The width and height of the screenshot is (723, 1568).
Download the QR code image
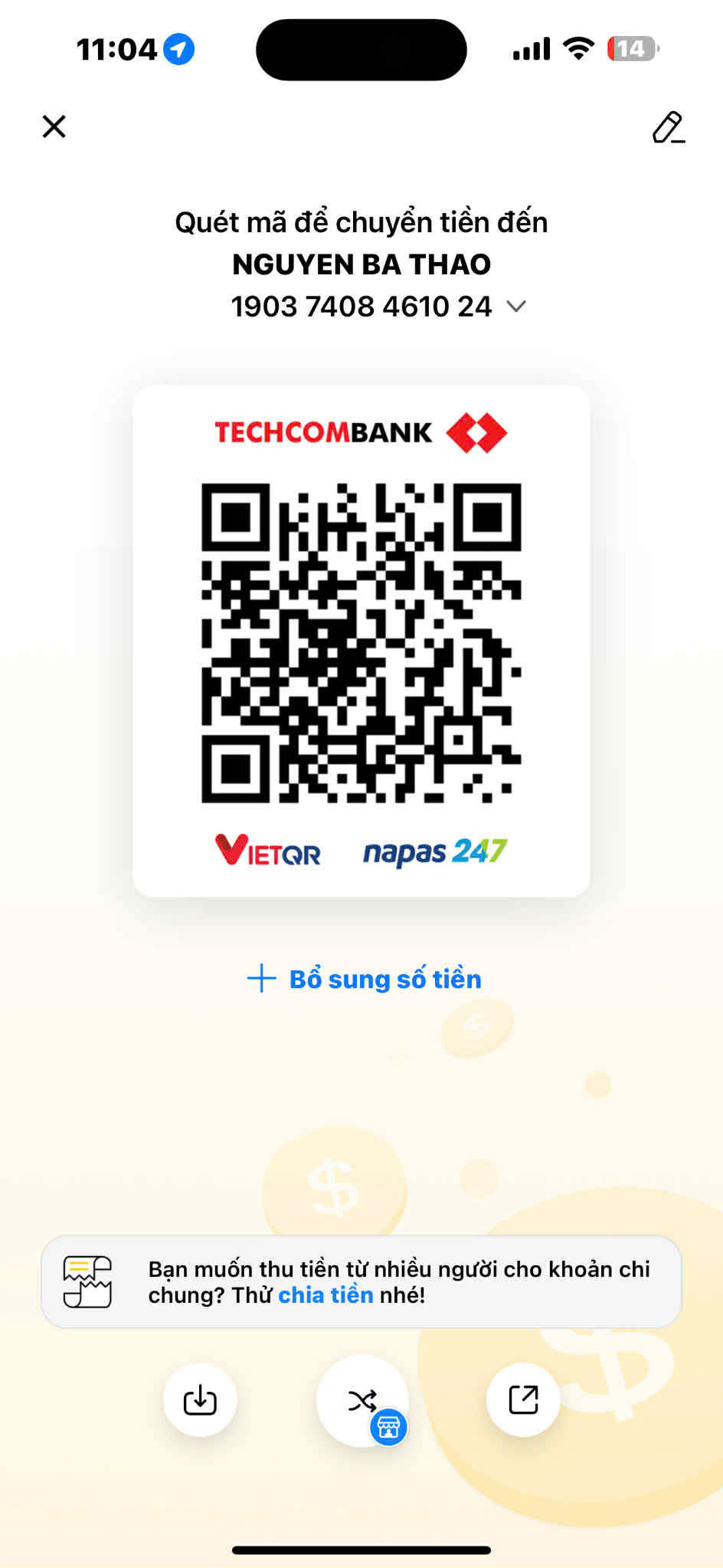tap(200, 1399)
